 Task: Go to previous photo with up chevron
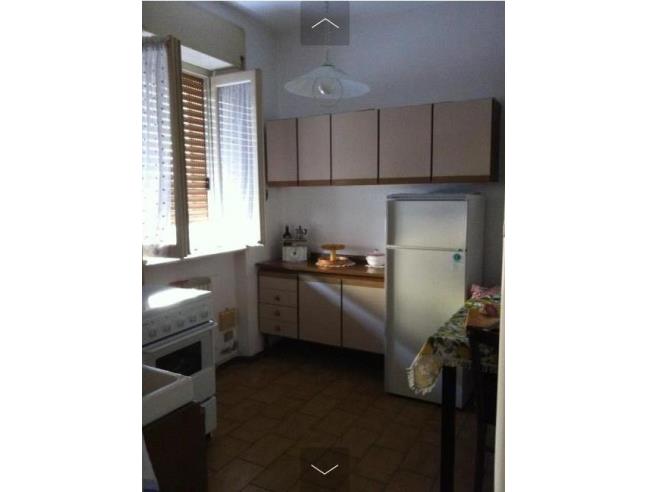pos(325,23)
